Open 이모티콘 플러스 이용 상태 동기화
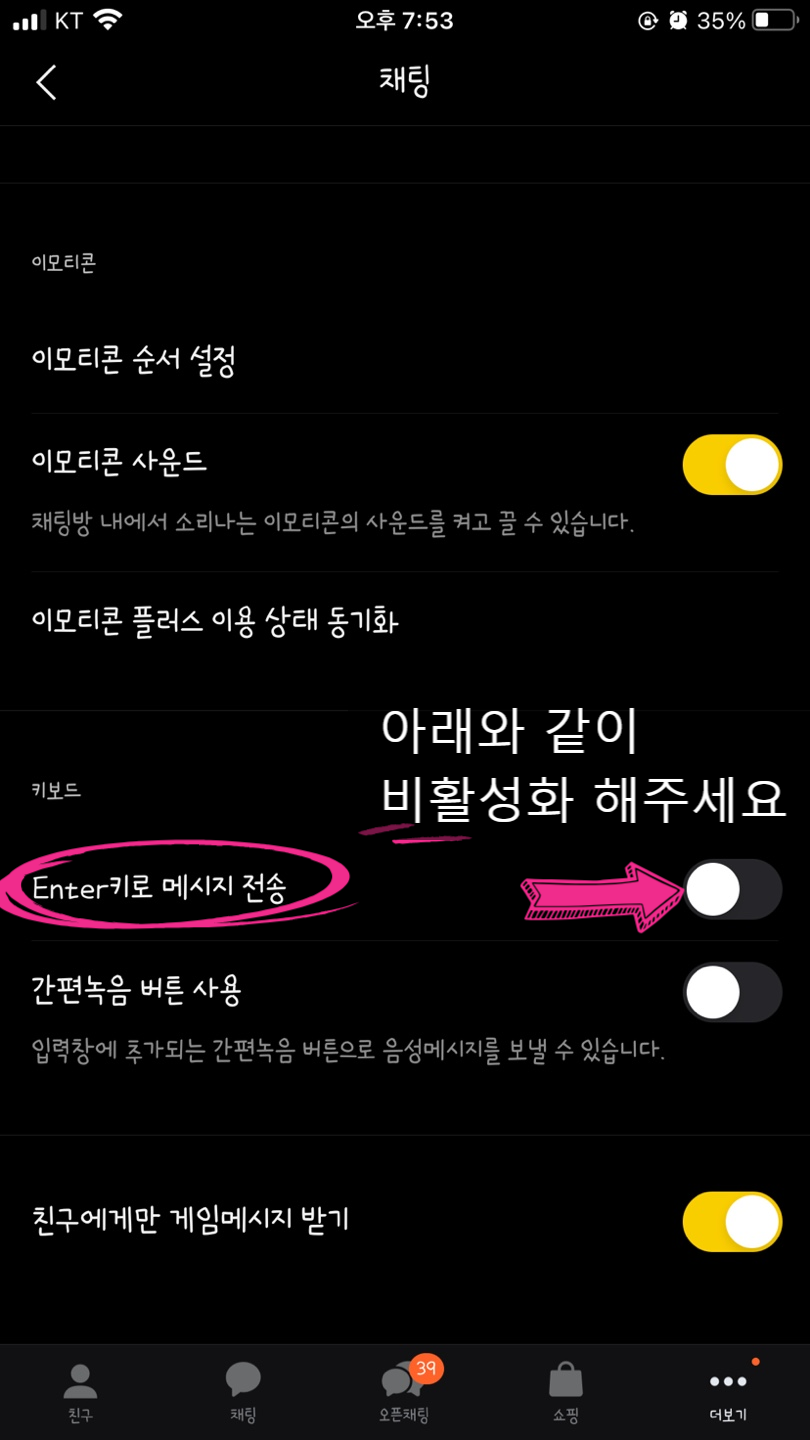The width and height of the screenshot is (810, 1440). [x=405, y=621]
